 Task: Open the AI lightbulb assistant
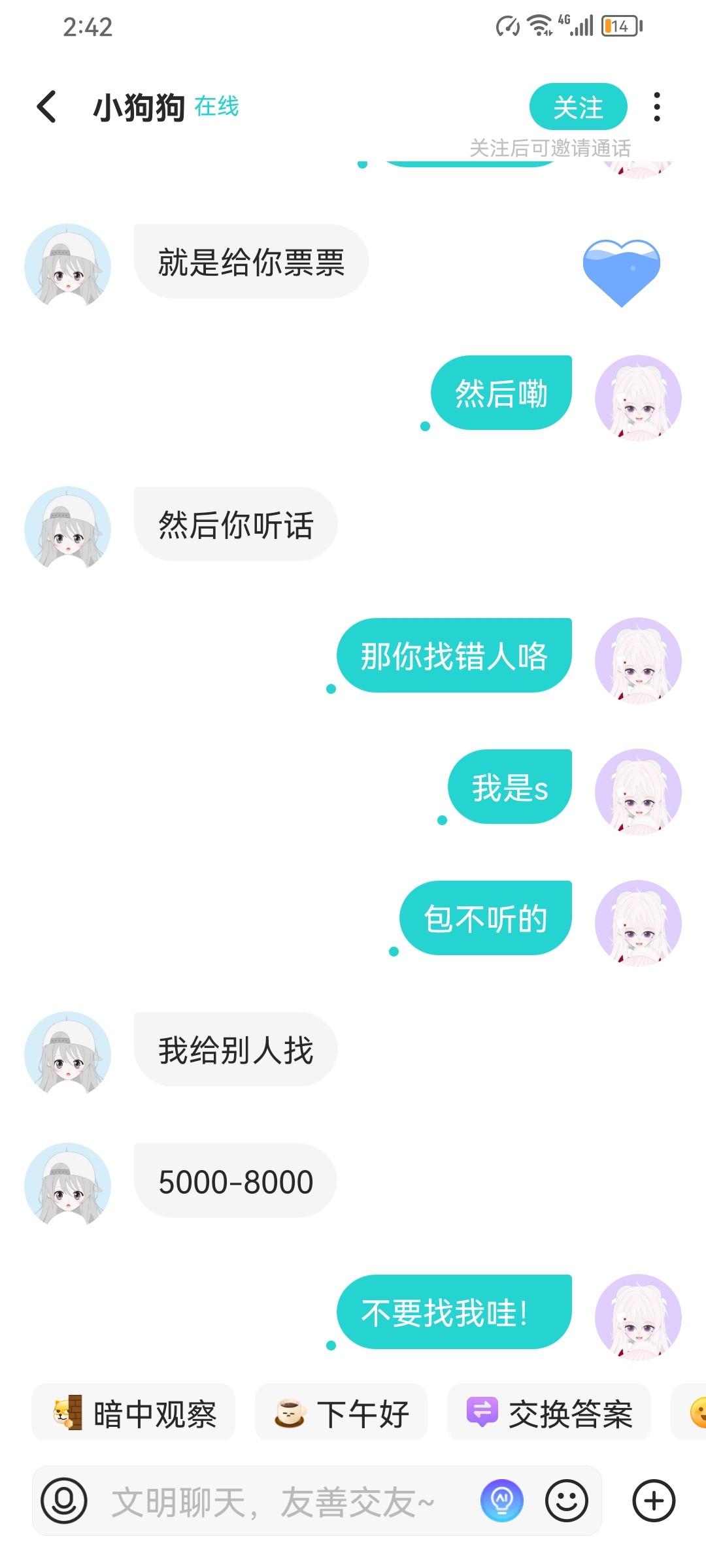(x=501, y=1501)
